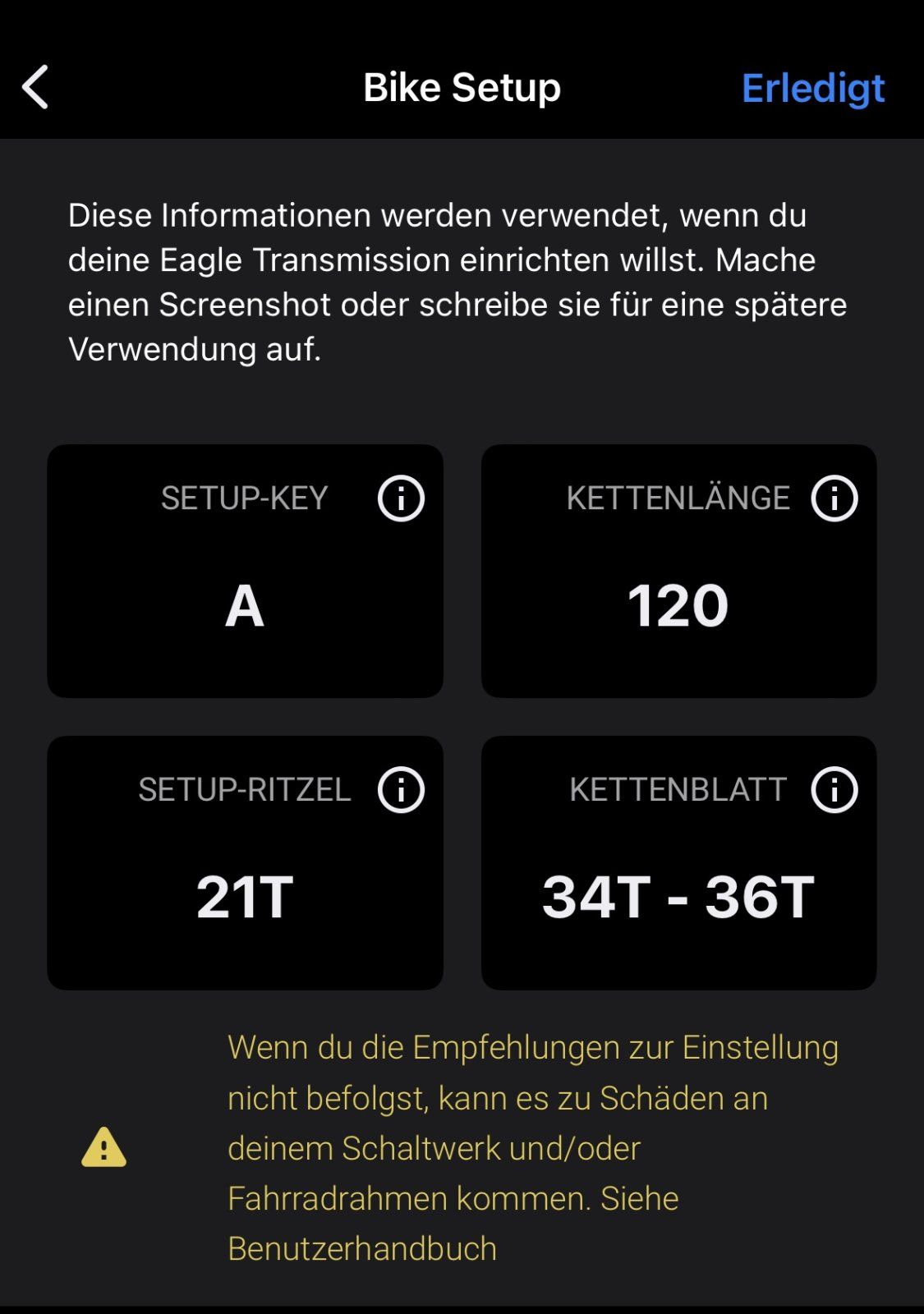Open the Kettenlänge info icon
924x1314 pixels.
pyautogui.click(x=834, y=498)
